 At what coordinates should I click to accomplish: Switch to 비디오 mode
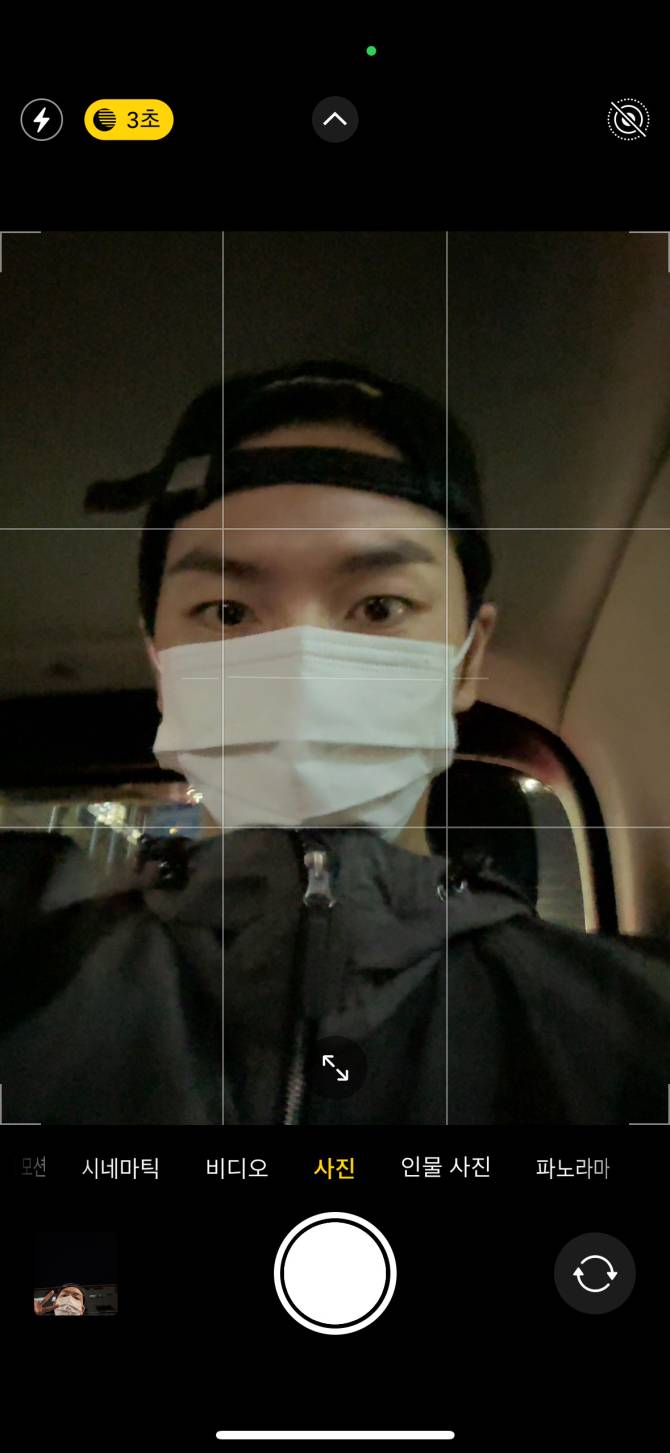pos(237,1168)
